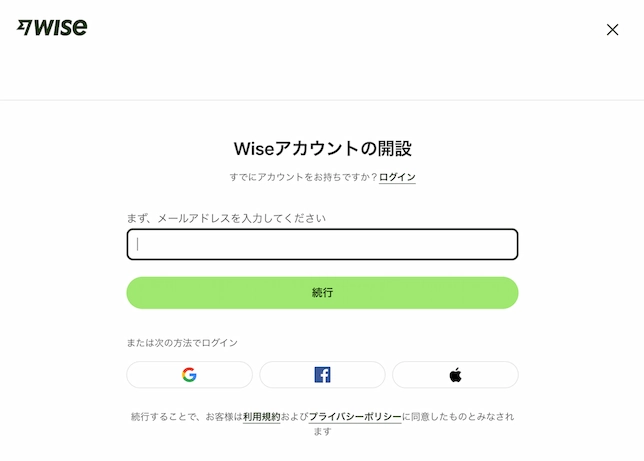
Task: Sign in with Facebook
Action: 322,375
